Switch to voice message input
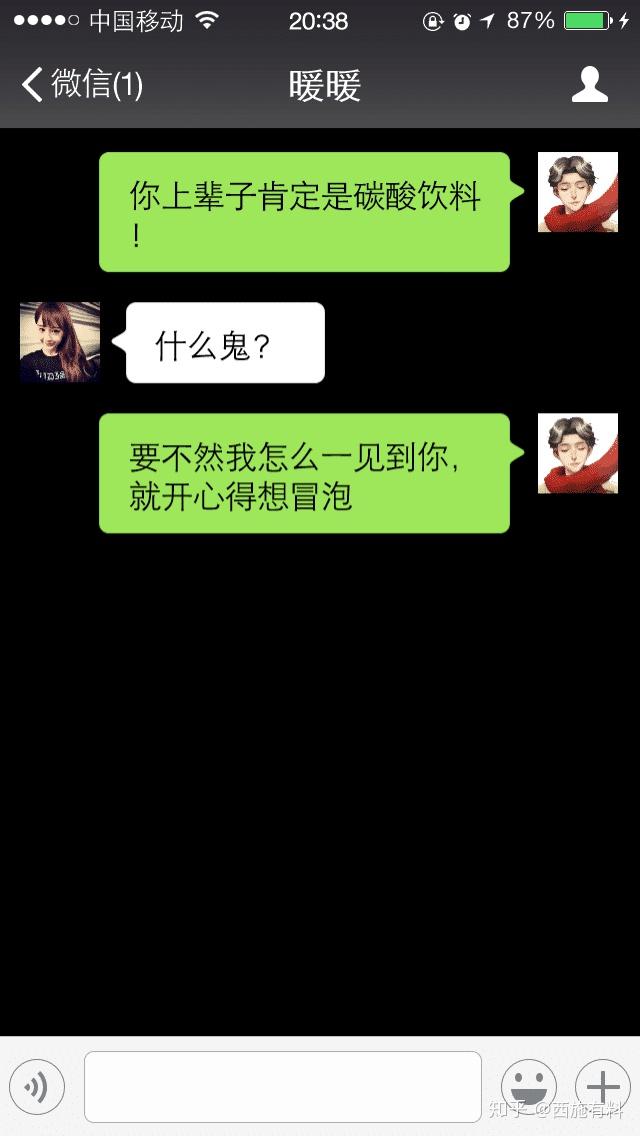The width and height of the screenshot is (640, 1136). pyautogui.click(x=37, y=1086)
